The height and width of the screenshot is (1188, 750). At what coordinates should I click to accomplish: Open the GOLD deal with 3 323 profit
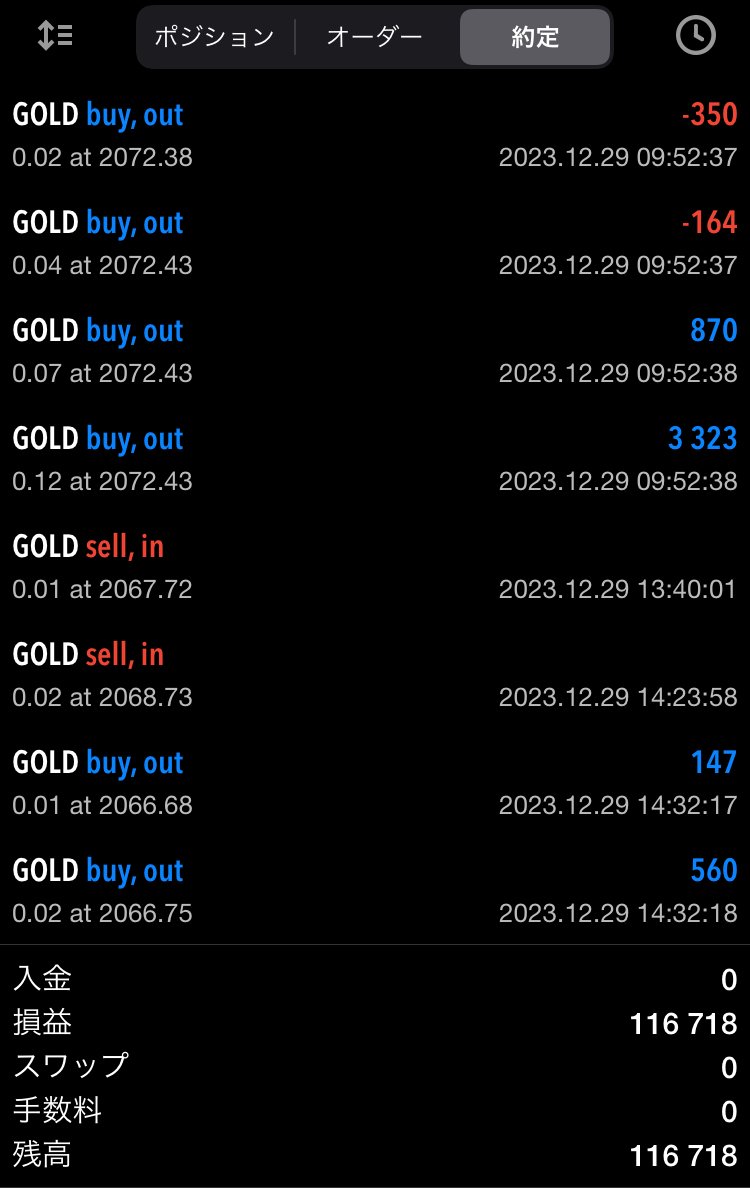375,459
